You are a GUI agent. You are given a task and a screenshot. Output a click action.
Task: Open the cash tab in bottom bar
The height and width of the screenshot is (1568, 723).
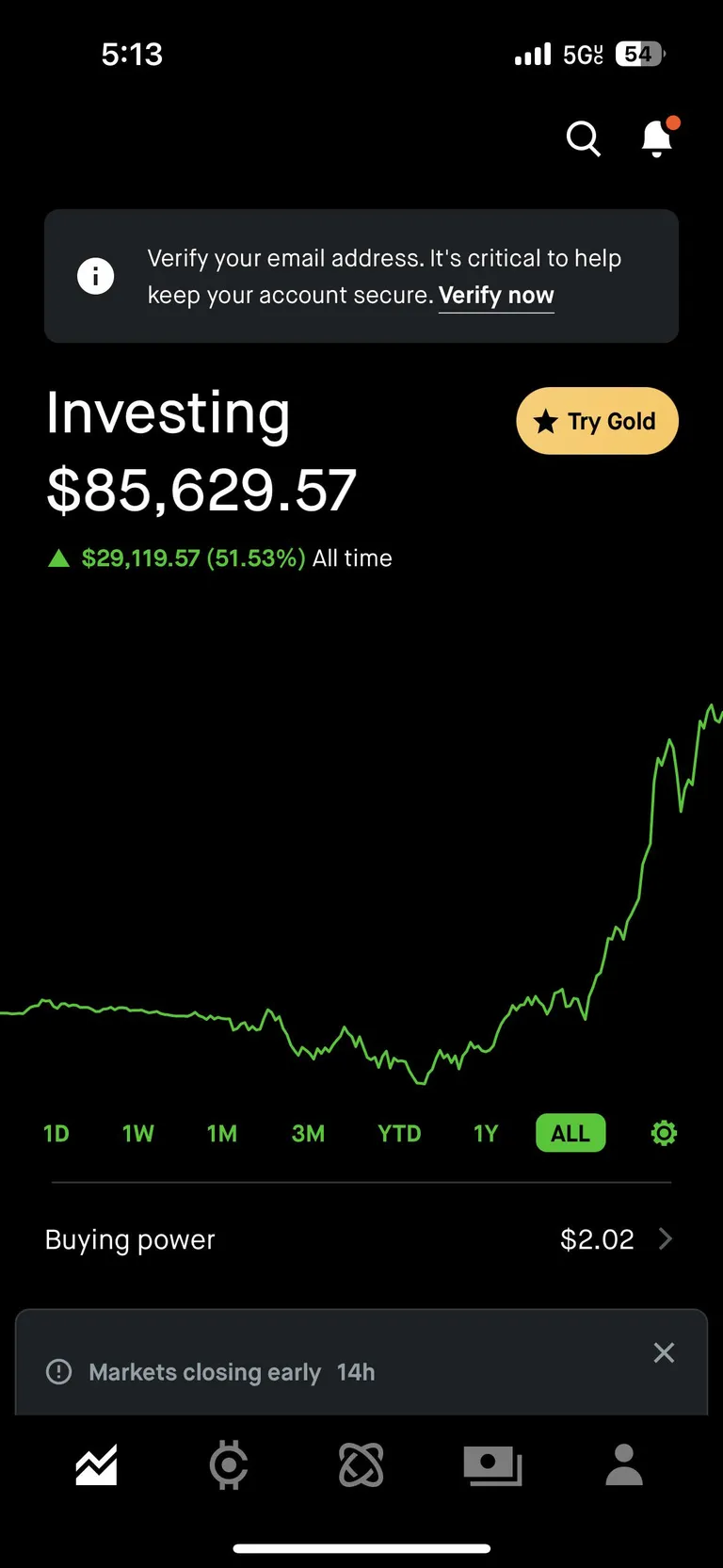click(x=492, y=1464)
